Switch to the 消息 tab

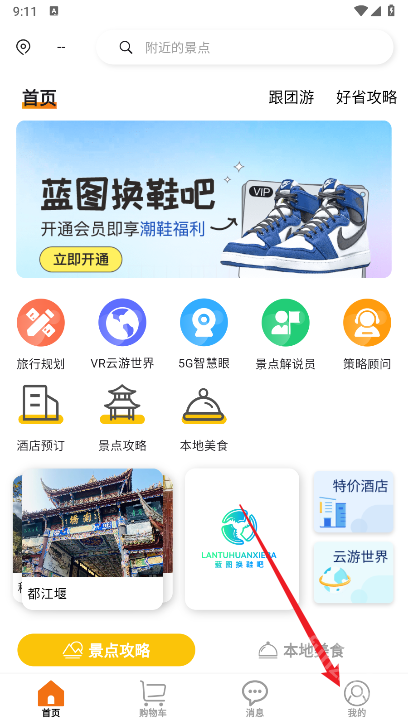click(x=255, y=699)
